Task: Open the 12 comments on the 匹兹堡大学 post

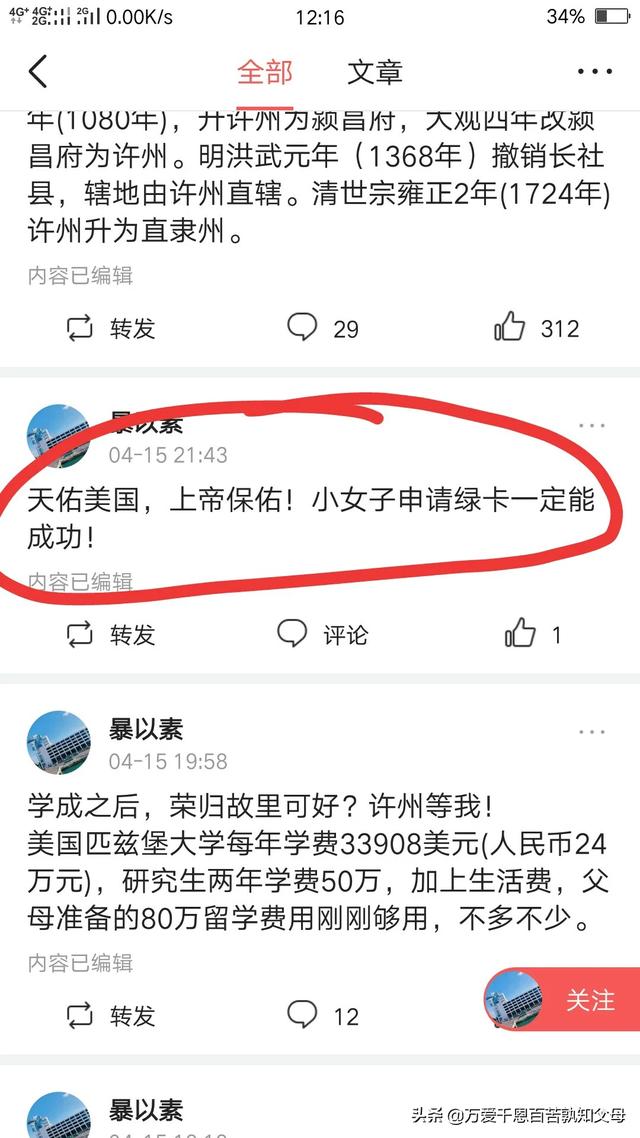Action: 323,1015
